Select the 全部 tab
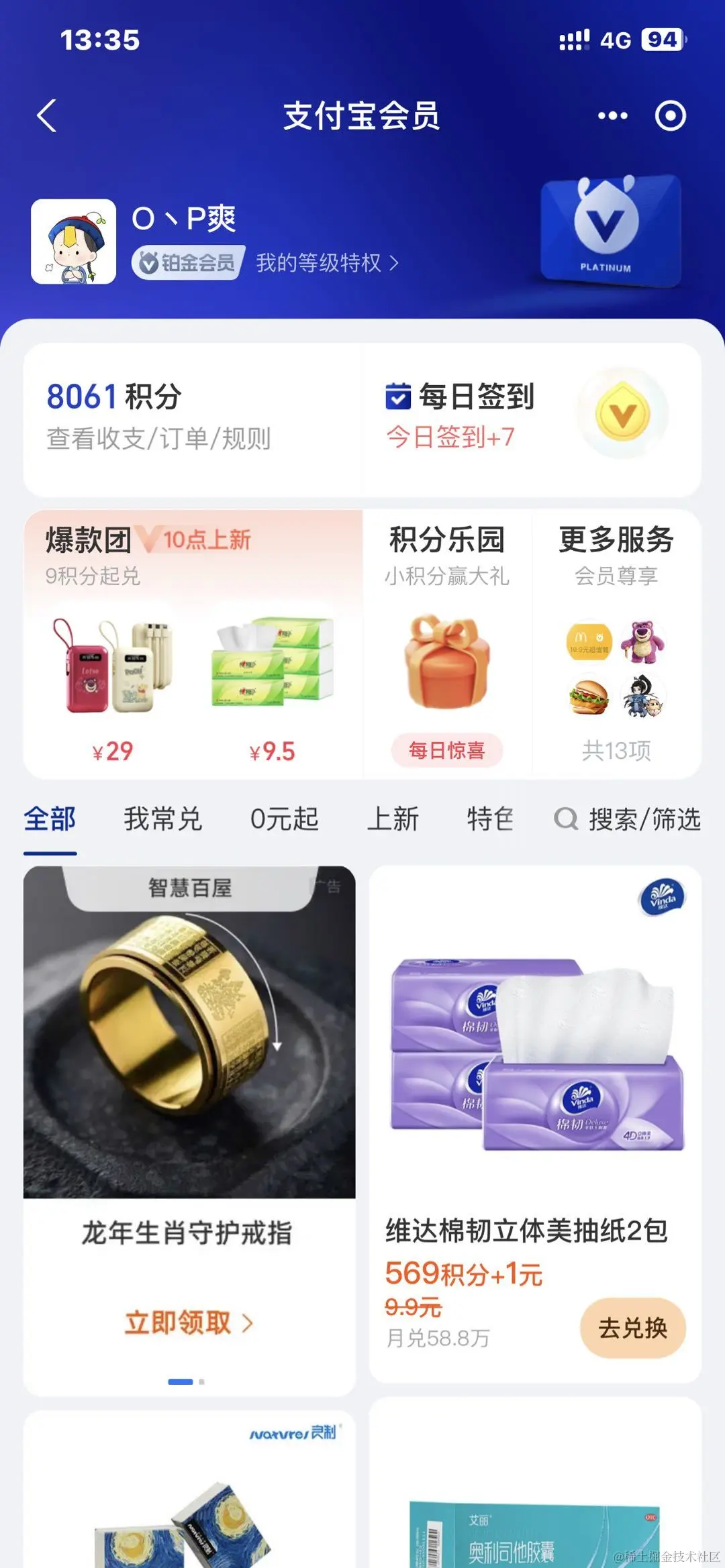This screenshot has height=1568, width=725. tap(50, 819)
